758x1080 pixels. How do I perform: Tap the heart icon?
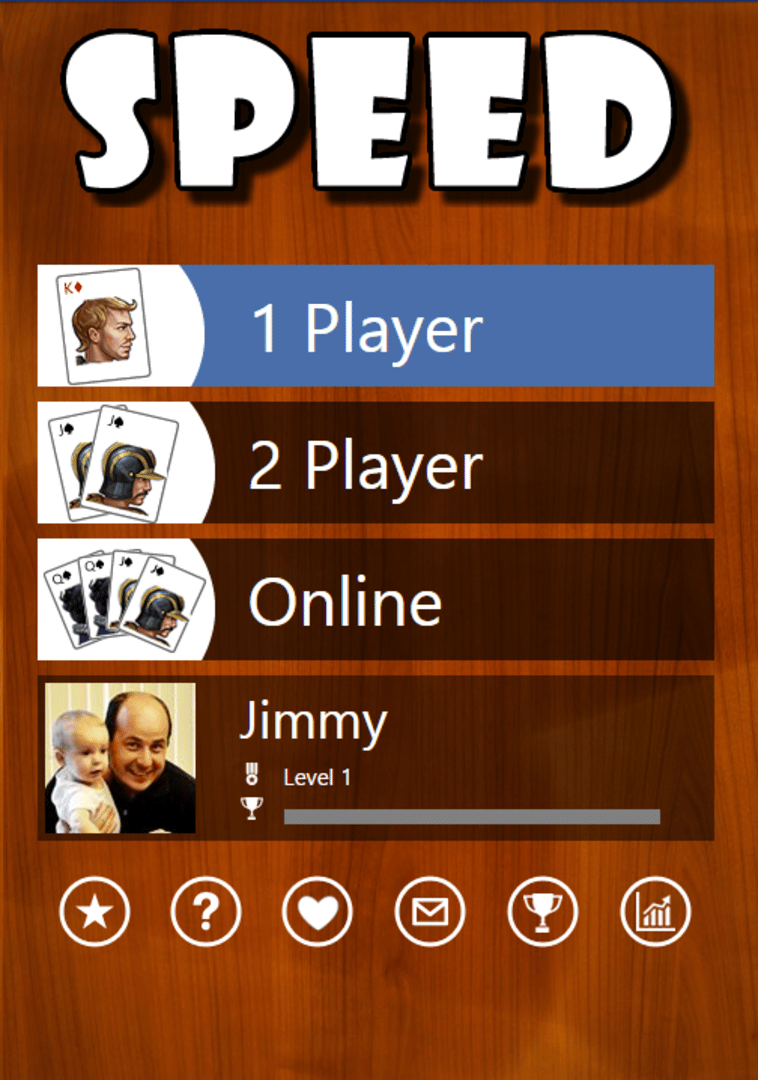[317, 911]
